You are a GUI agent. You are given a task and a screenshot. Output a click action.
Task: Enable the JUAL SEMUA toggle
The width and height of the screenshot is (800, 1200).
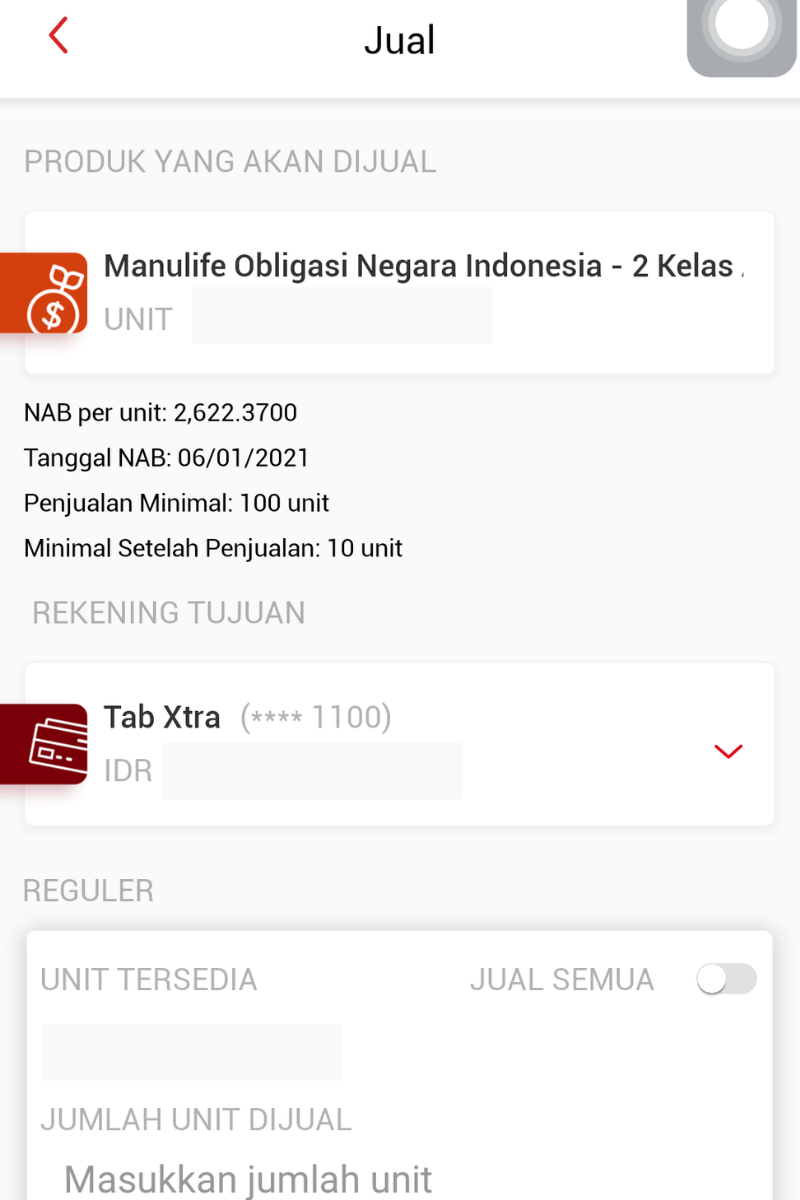[x=727, y=979]
